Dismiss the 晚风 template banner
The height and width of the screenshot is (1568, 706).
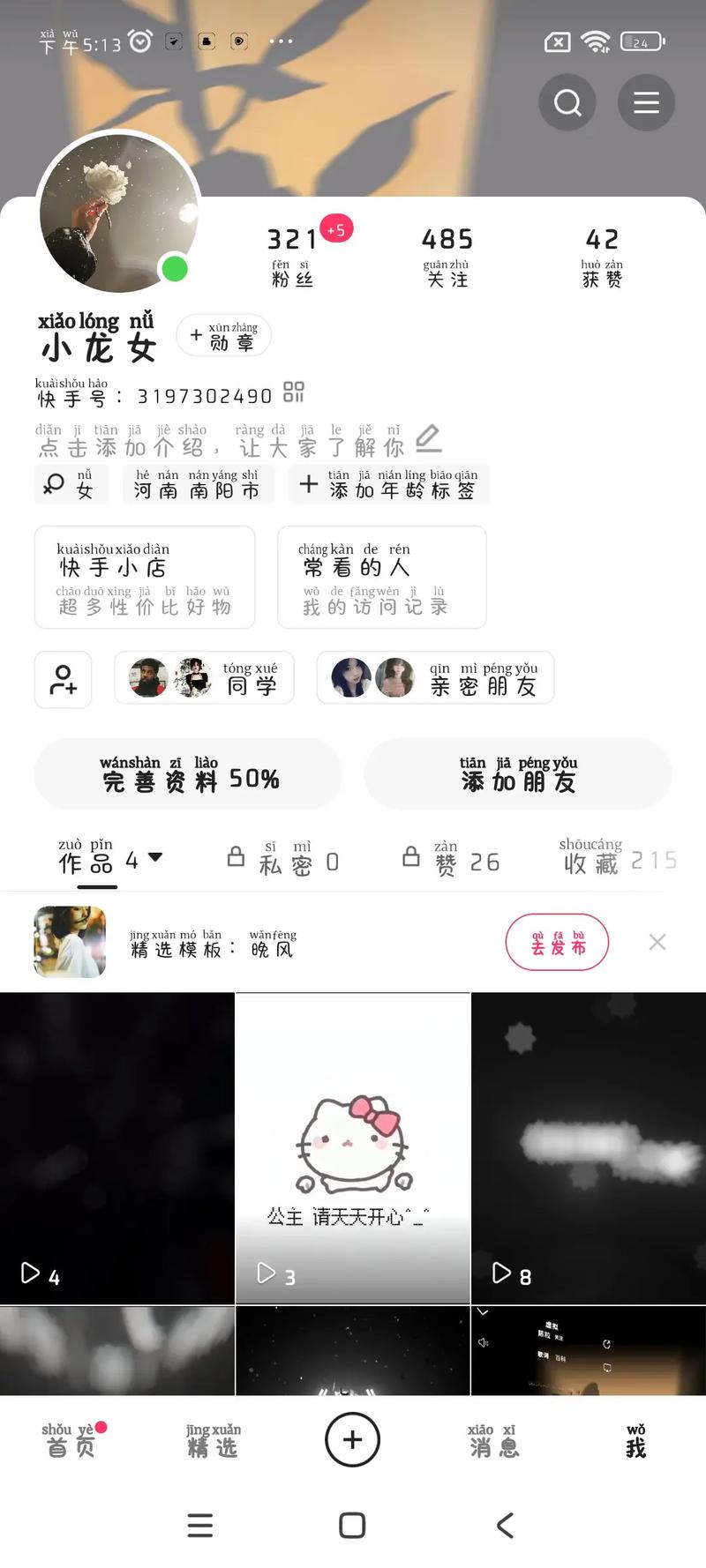(657, 942)
